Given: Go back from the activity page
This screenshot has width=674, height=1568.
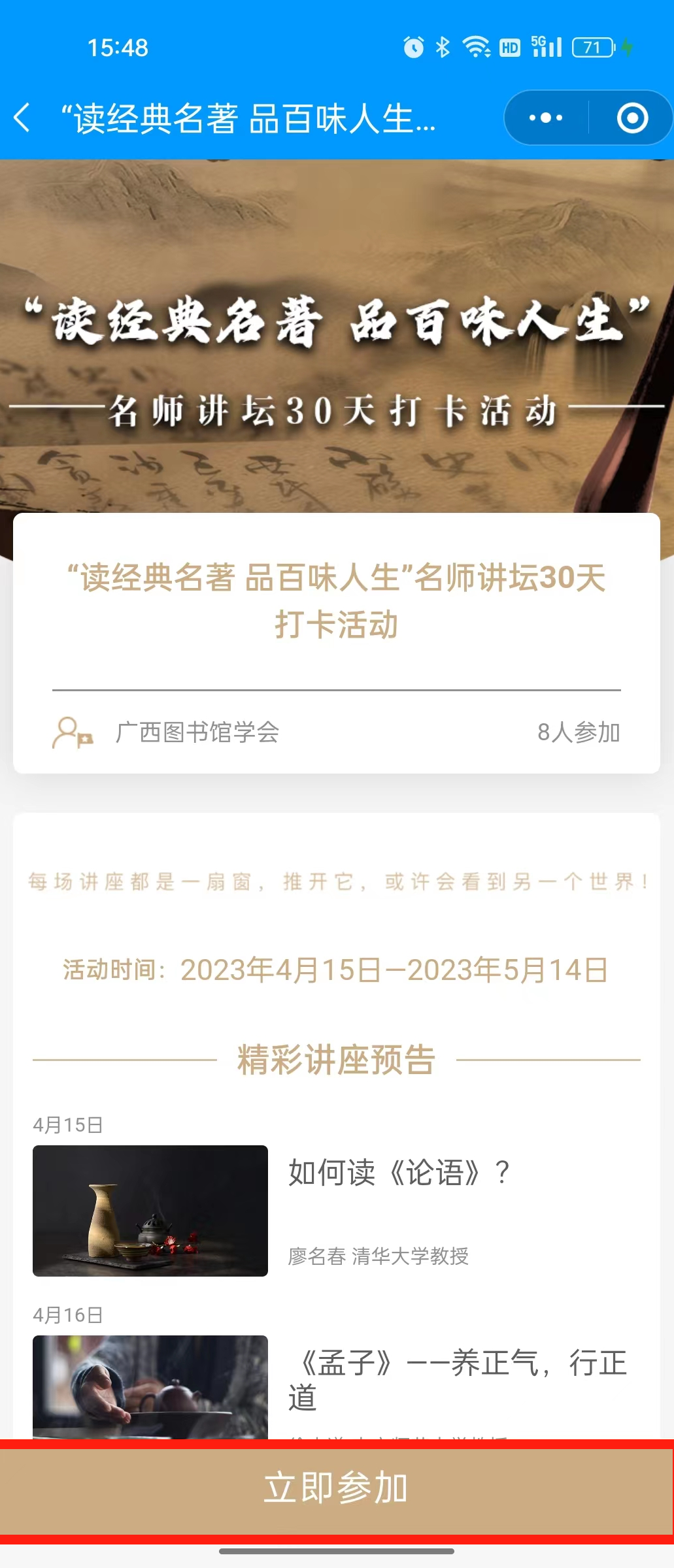Looking at the screenshot, I should tap(23, 118).
